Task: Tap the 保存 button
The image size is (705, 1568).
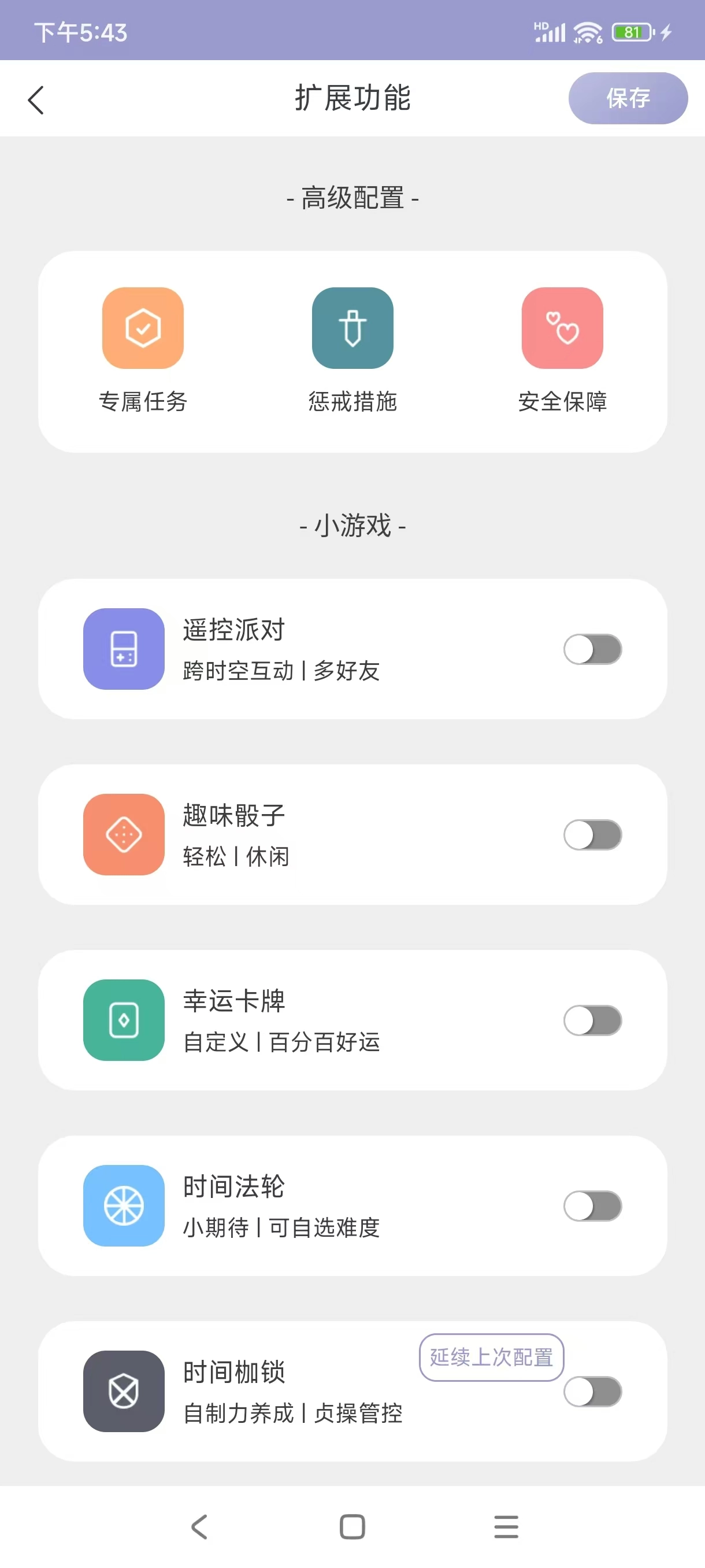Action: tap(627, 99)
